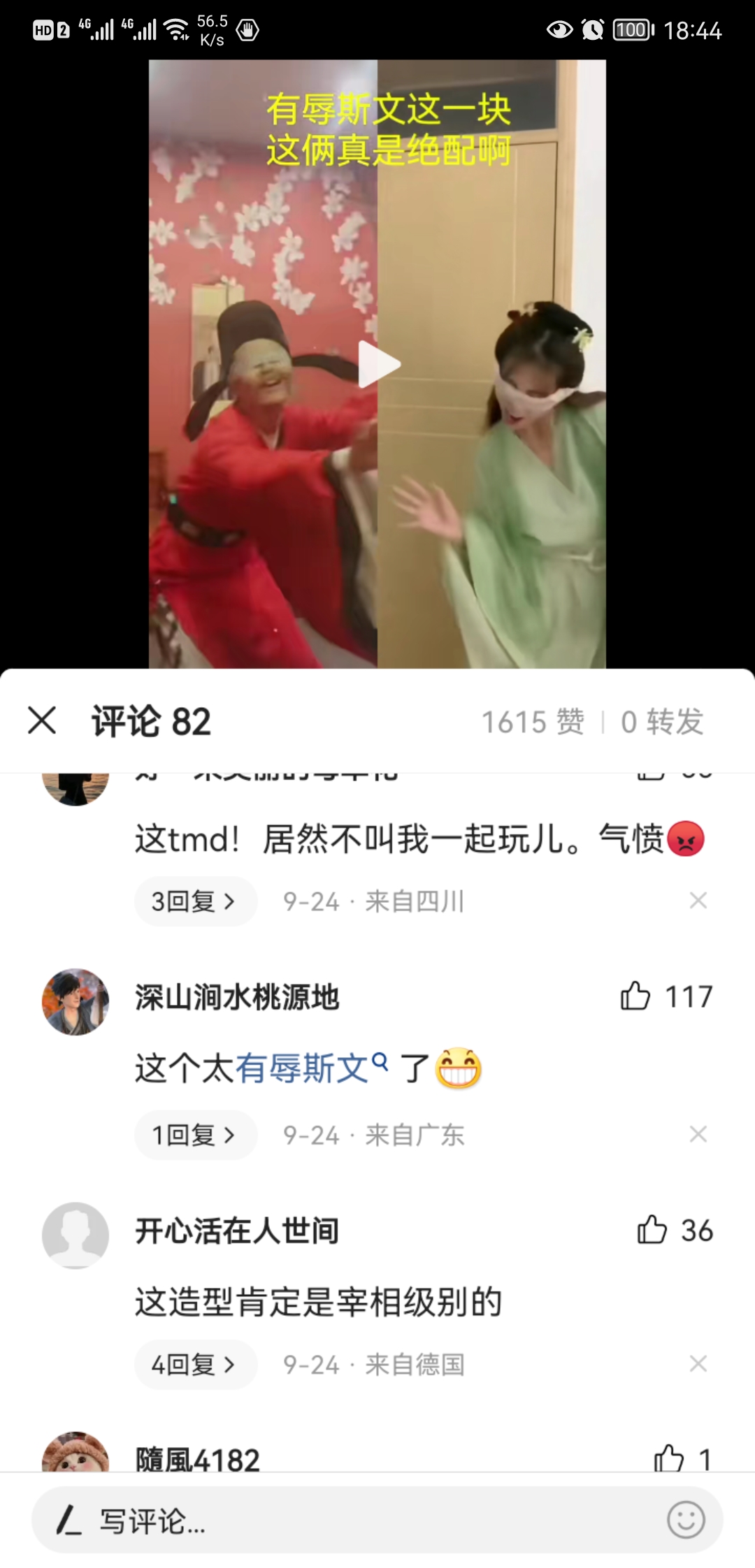
Task: Open the emoji picker in comment box
Action: coord(686,1520)
